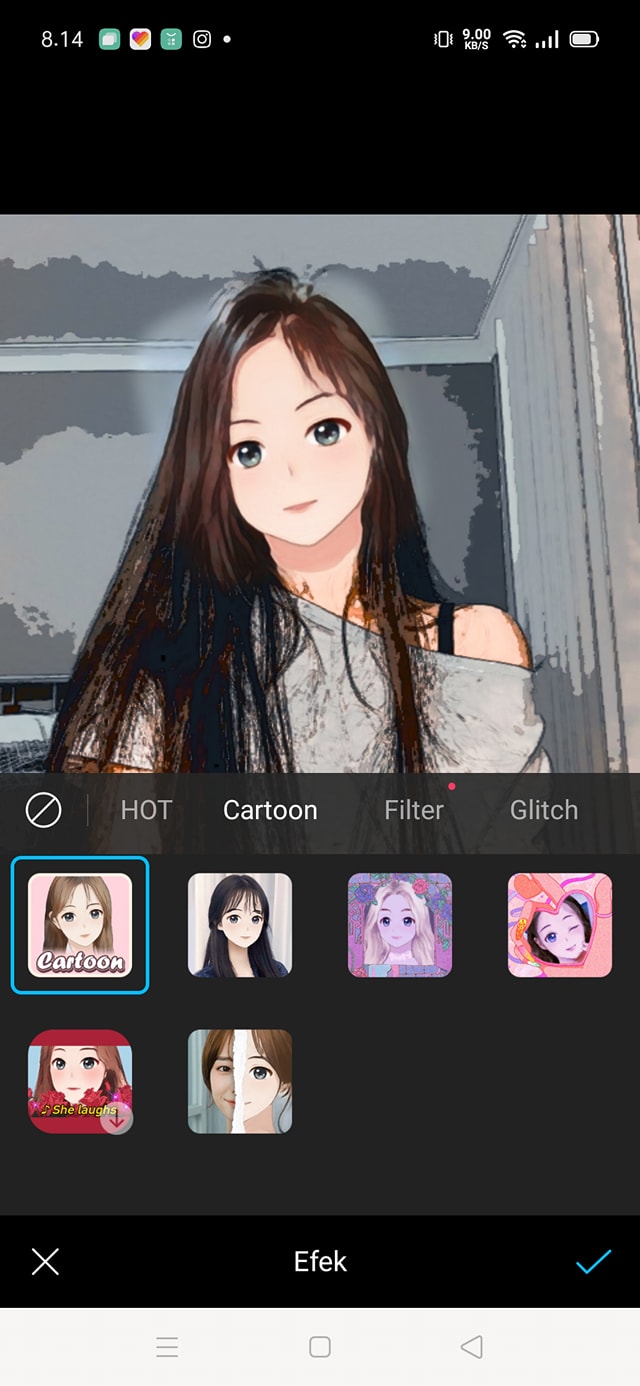Switch to the HOT tab
Image resolution: width=640 pixels, height=1386 pixels.
(146, 810)
